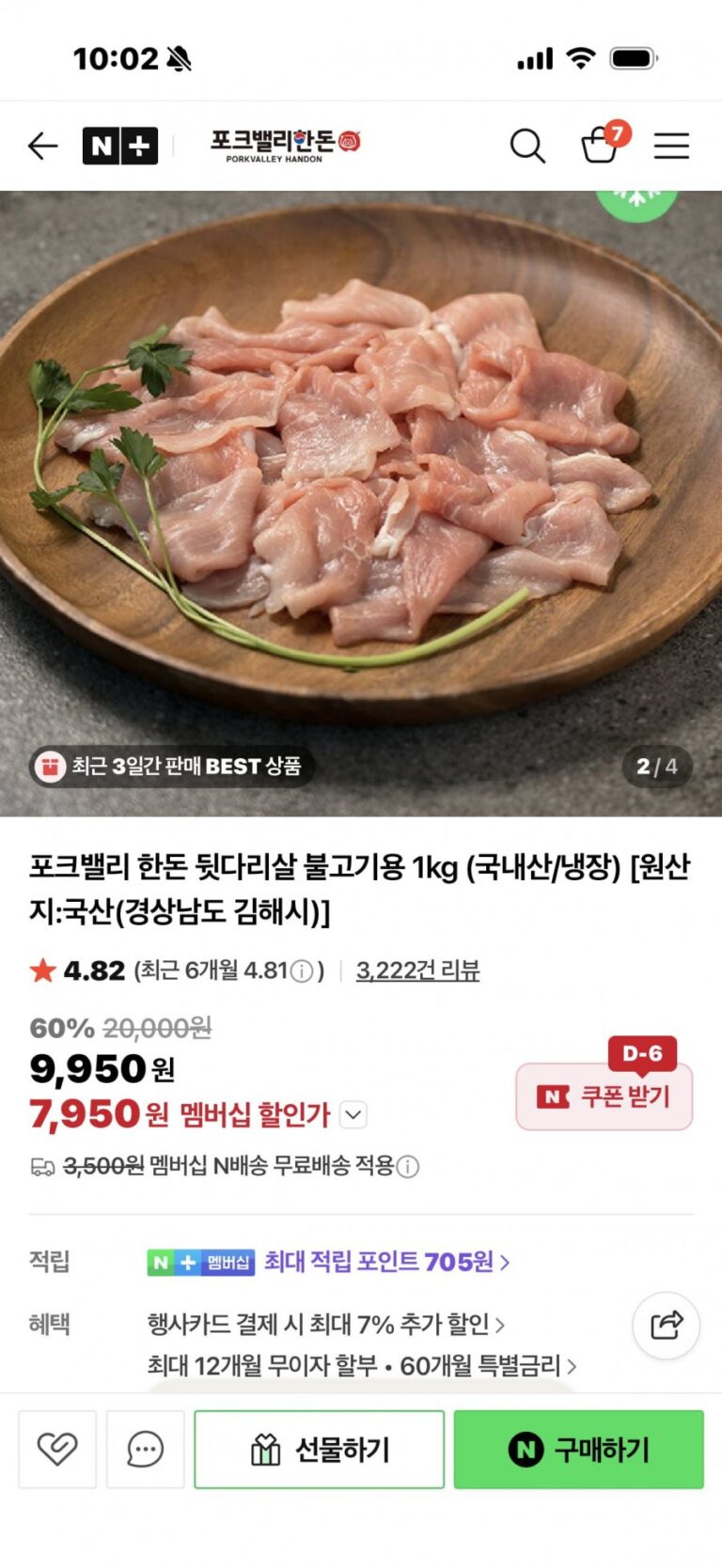Open the shopping cart with 7 items

pyautogui.click(x=601, y=145)
